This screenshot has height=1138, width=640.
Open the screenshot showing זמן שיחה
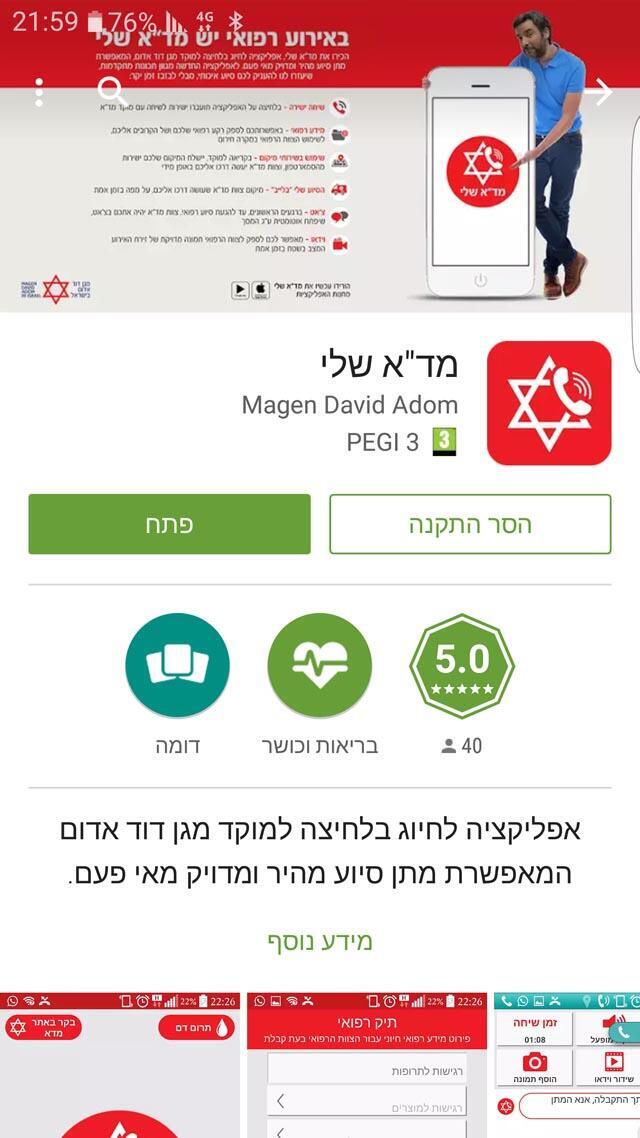[x=567, y=1066]
